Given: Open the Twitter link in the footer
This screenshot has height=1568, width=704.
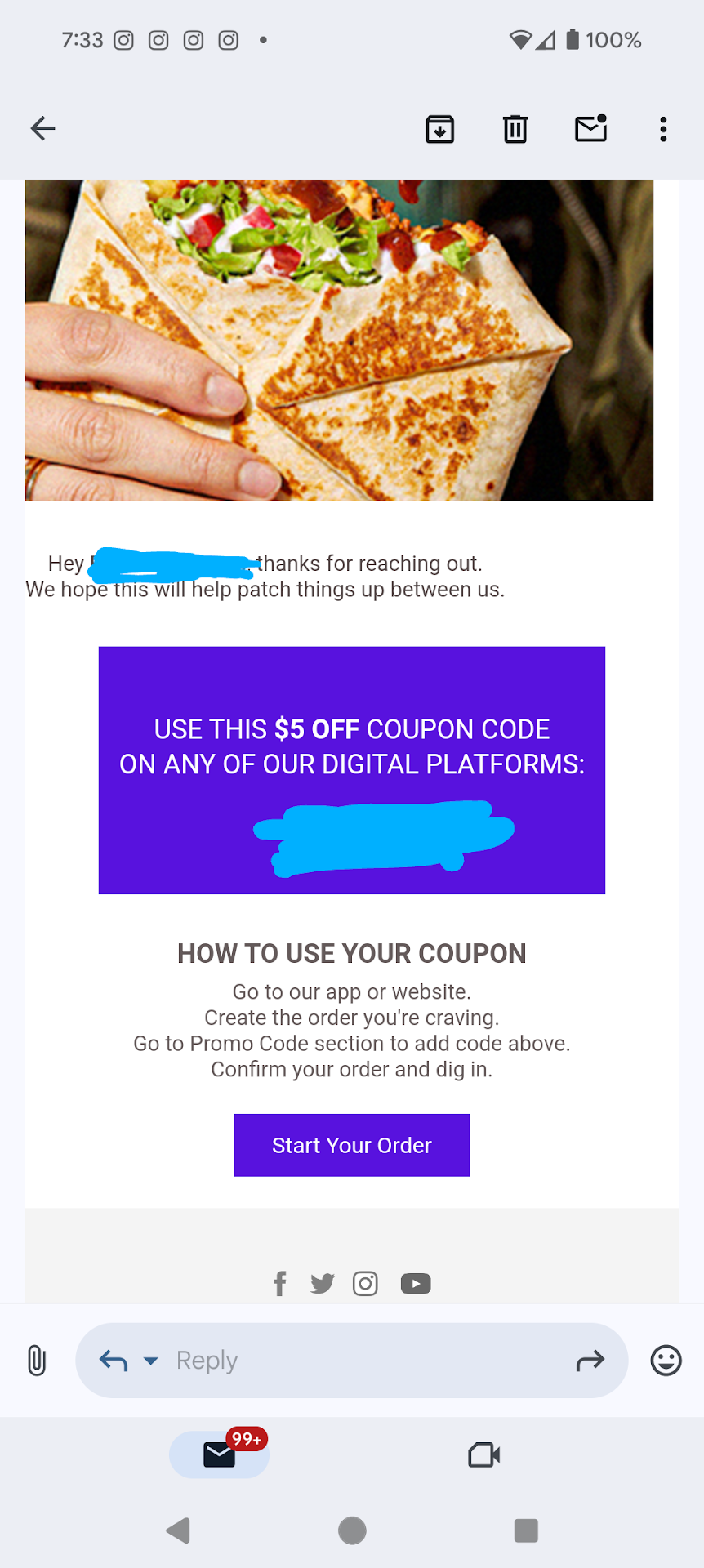Looking at the screenshot, I should [323, 1284].
